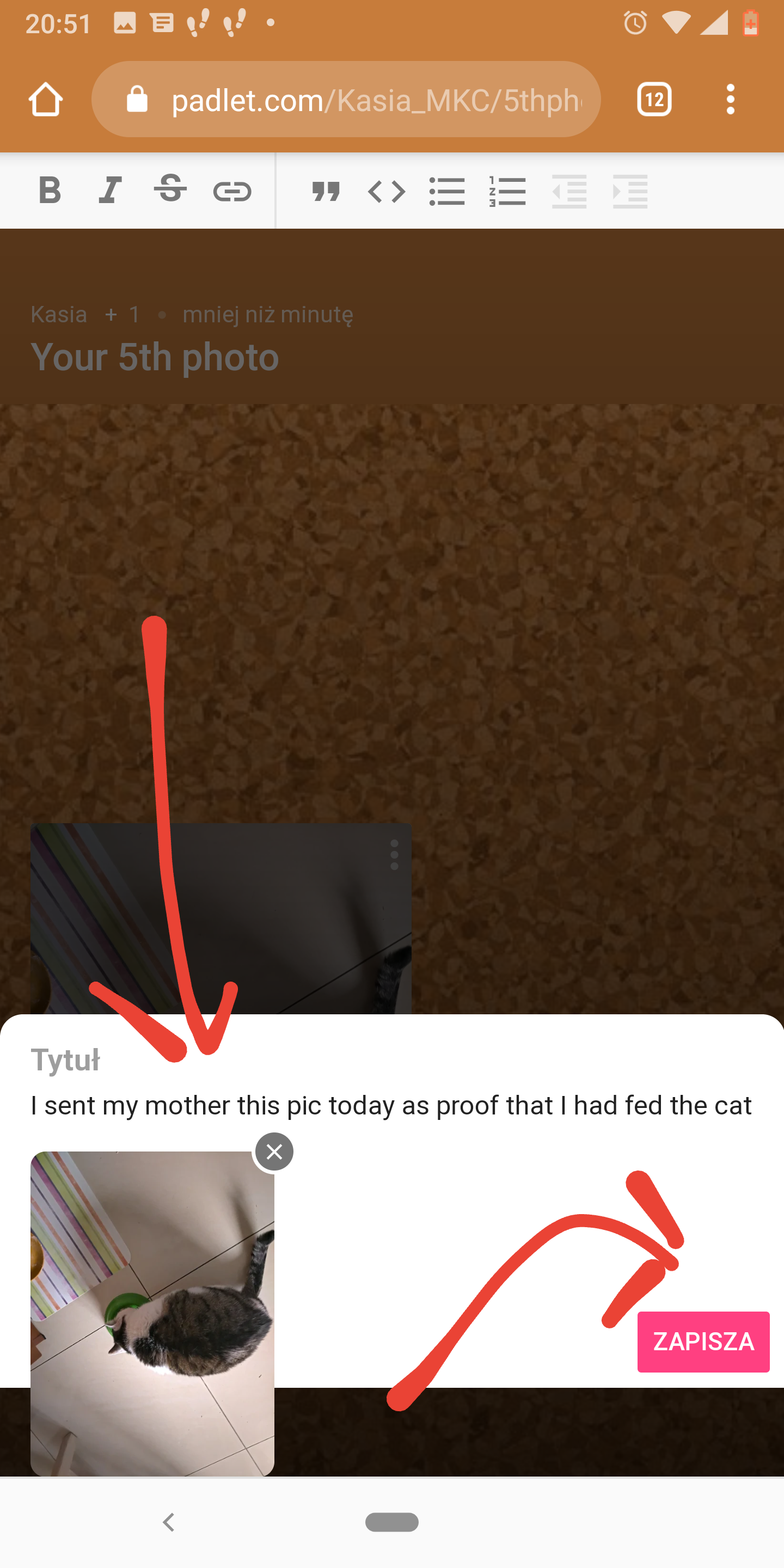Screen dimensions: 784x1568
Task: Start a bulleted list
Action: tap(447, 192)
